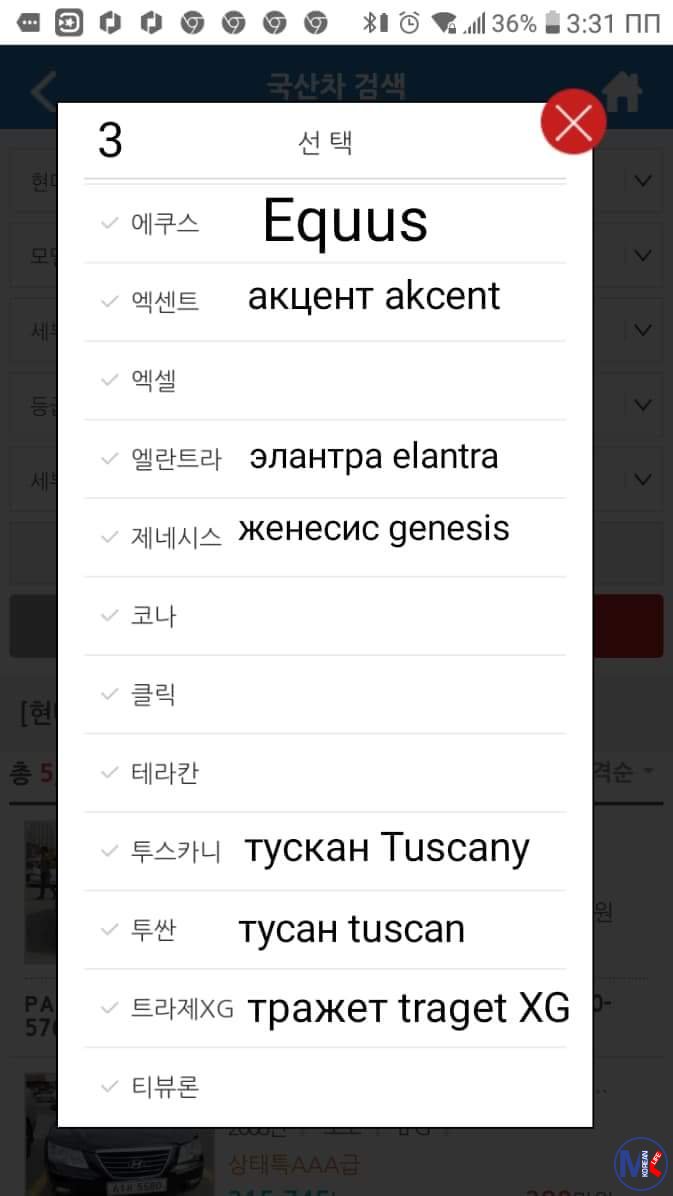Select 에쿠스 from the model list
The height and width of the screenshot is (1196, 673).
point(165,223)
